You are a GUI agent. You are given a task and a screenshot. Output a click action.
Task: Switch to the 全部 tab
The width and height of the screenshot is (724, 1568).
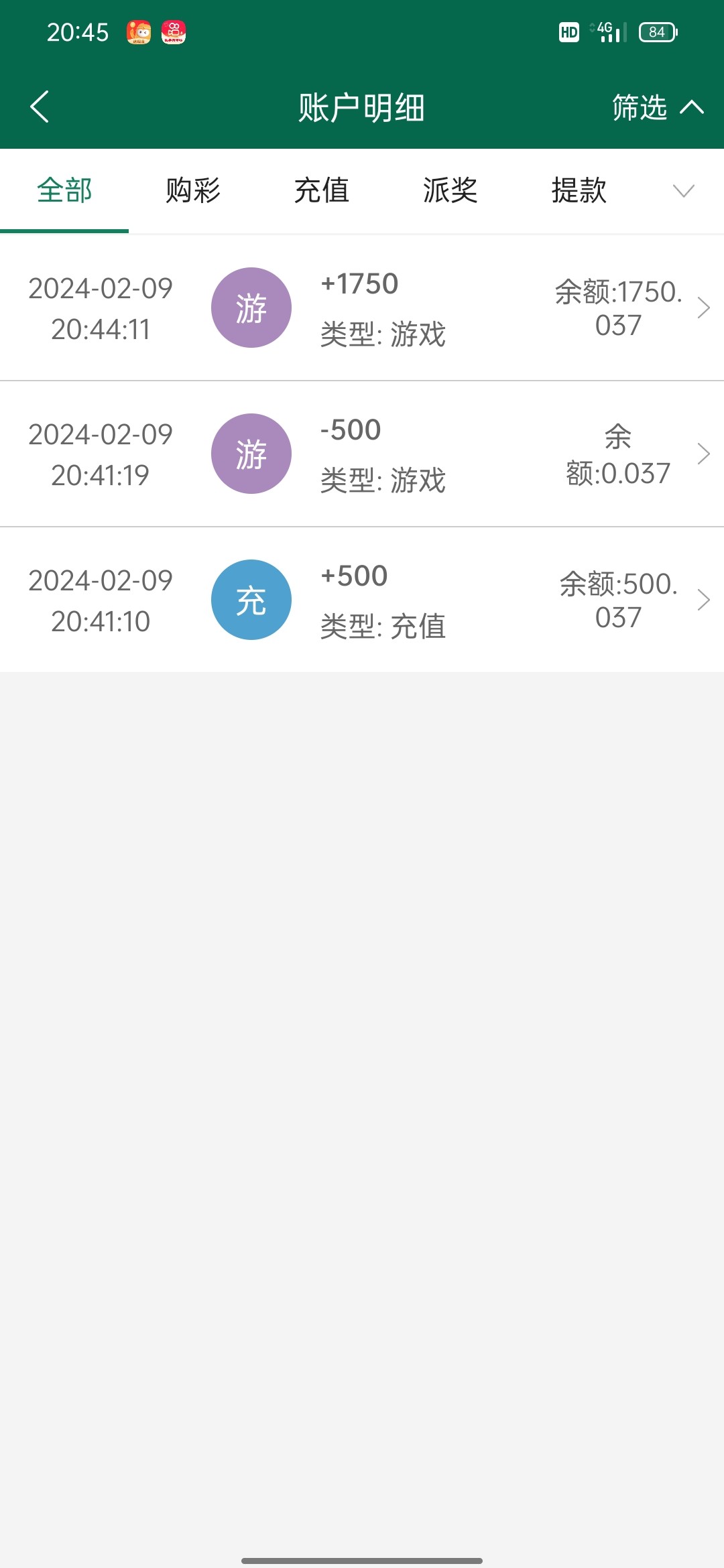64,191
